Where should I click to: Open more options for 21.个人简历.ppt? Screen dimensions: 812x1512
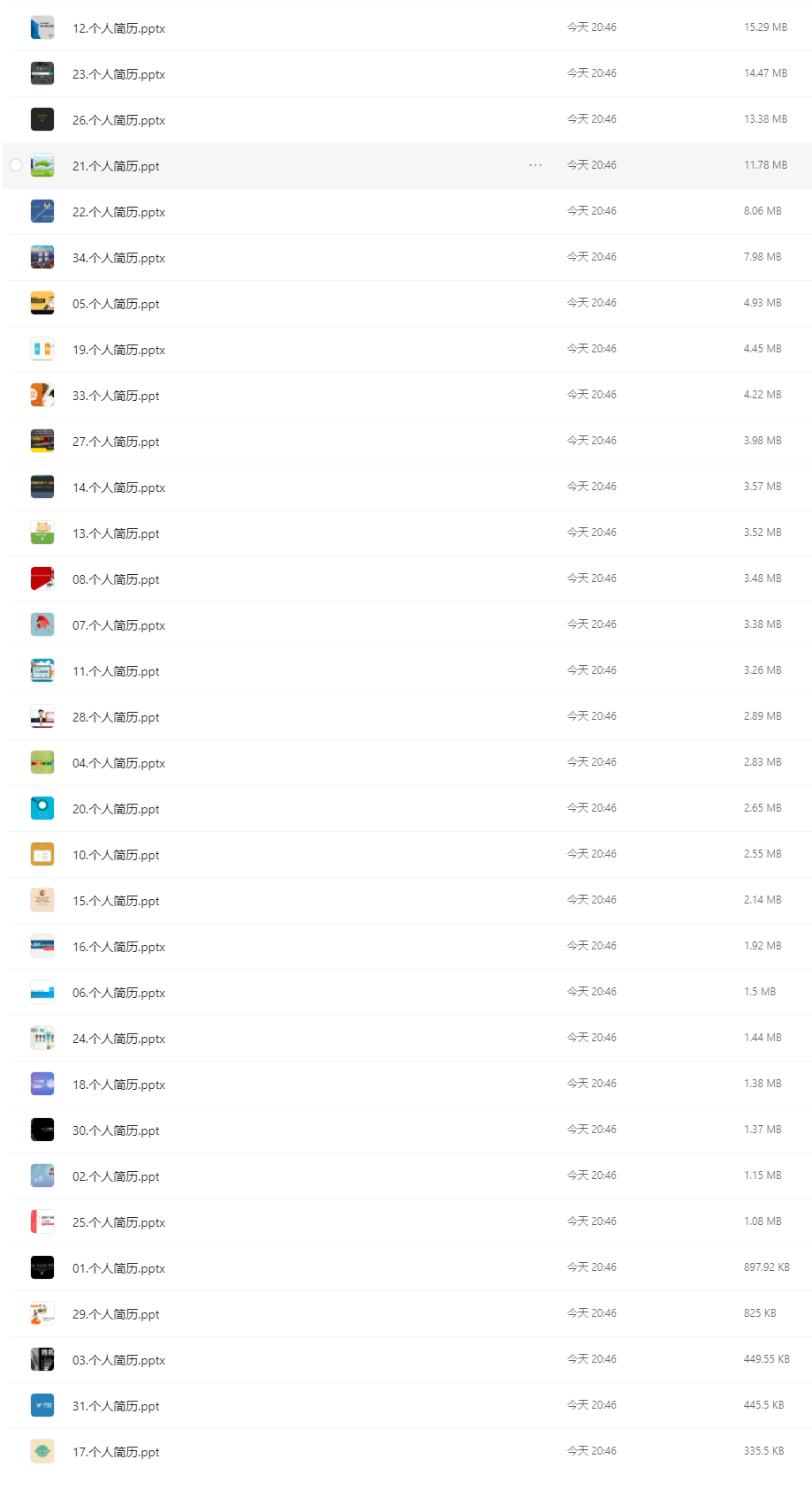535,165
